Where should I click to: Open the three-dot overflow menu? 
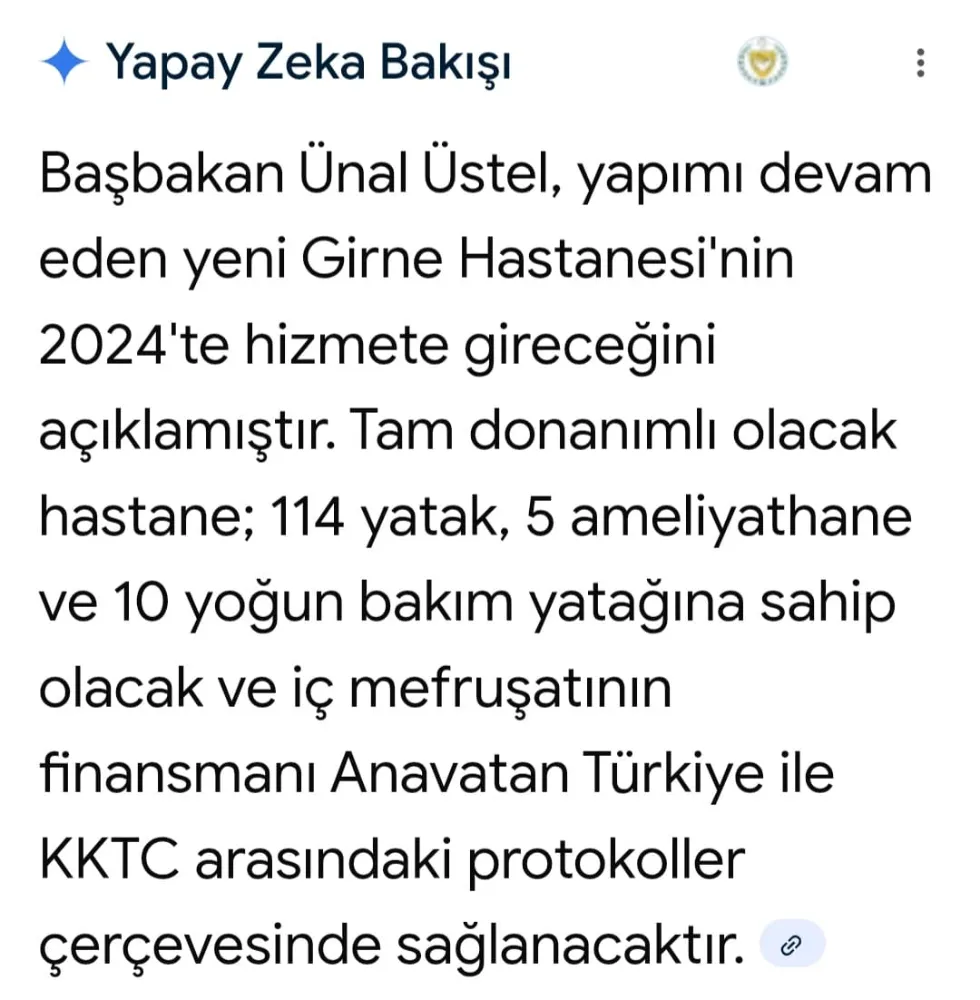920,64
